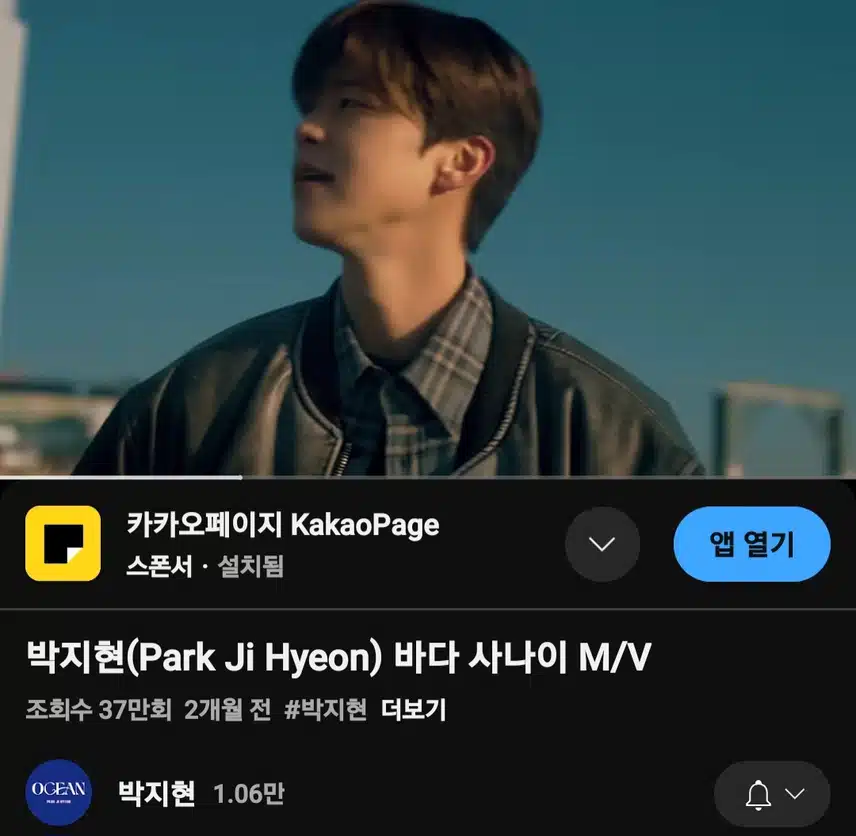The image size is (856, 836).
Task: Tap the 앱 열기 button
Action: 752,544
